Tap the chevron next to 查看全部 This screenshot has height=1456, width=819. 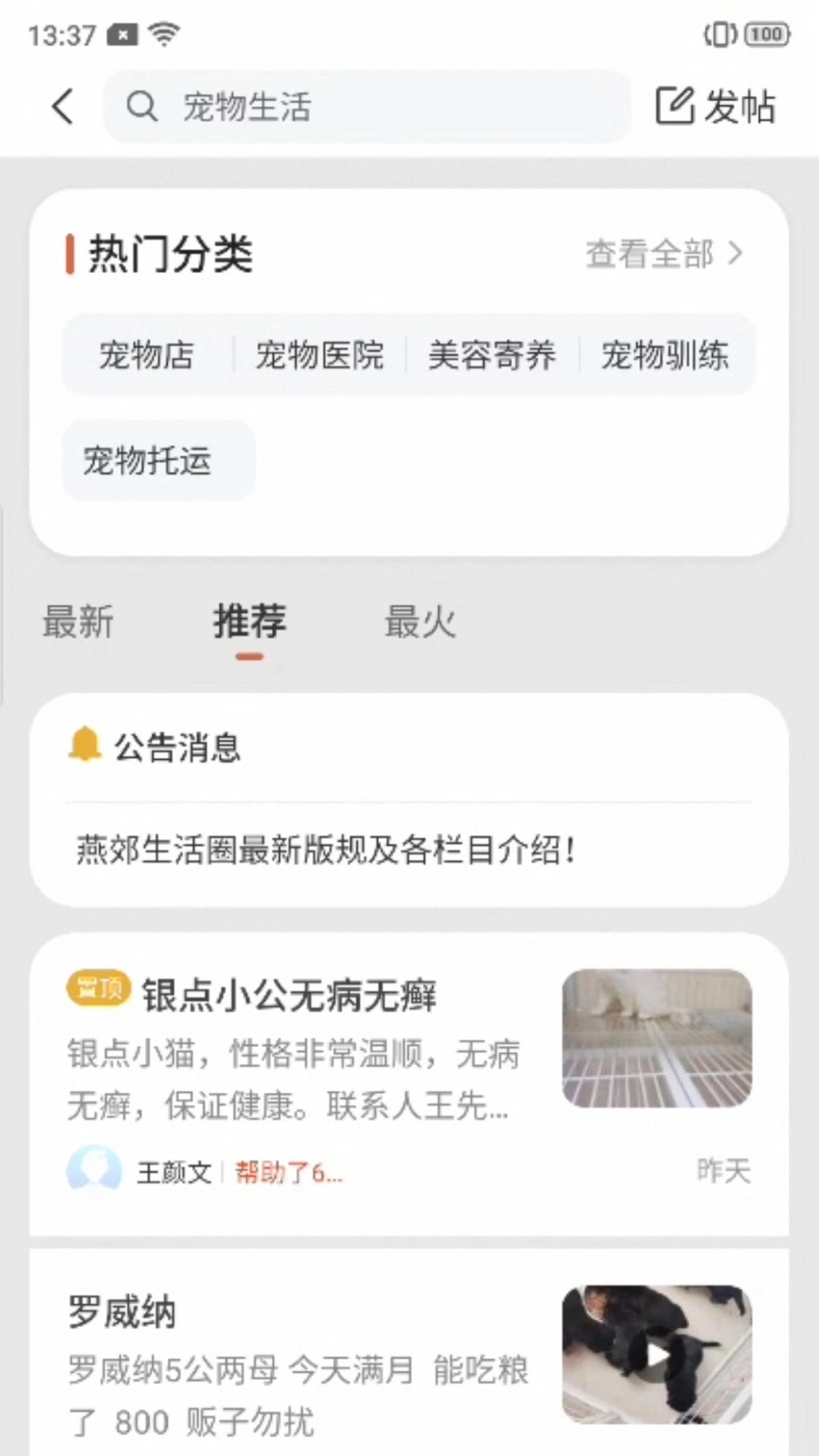point(737,253)
